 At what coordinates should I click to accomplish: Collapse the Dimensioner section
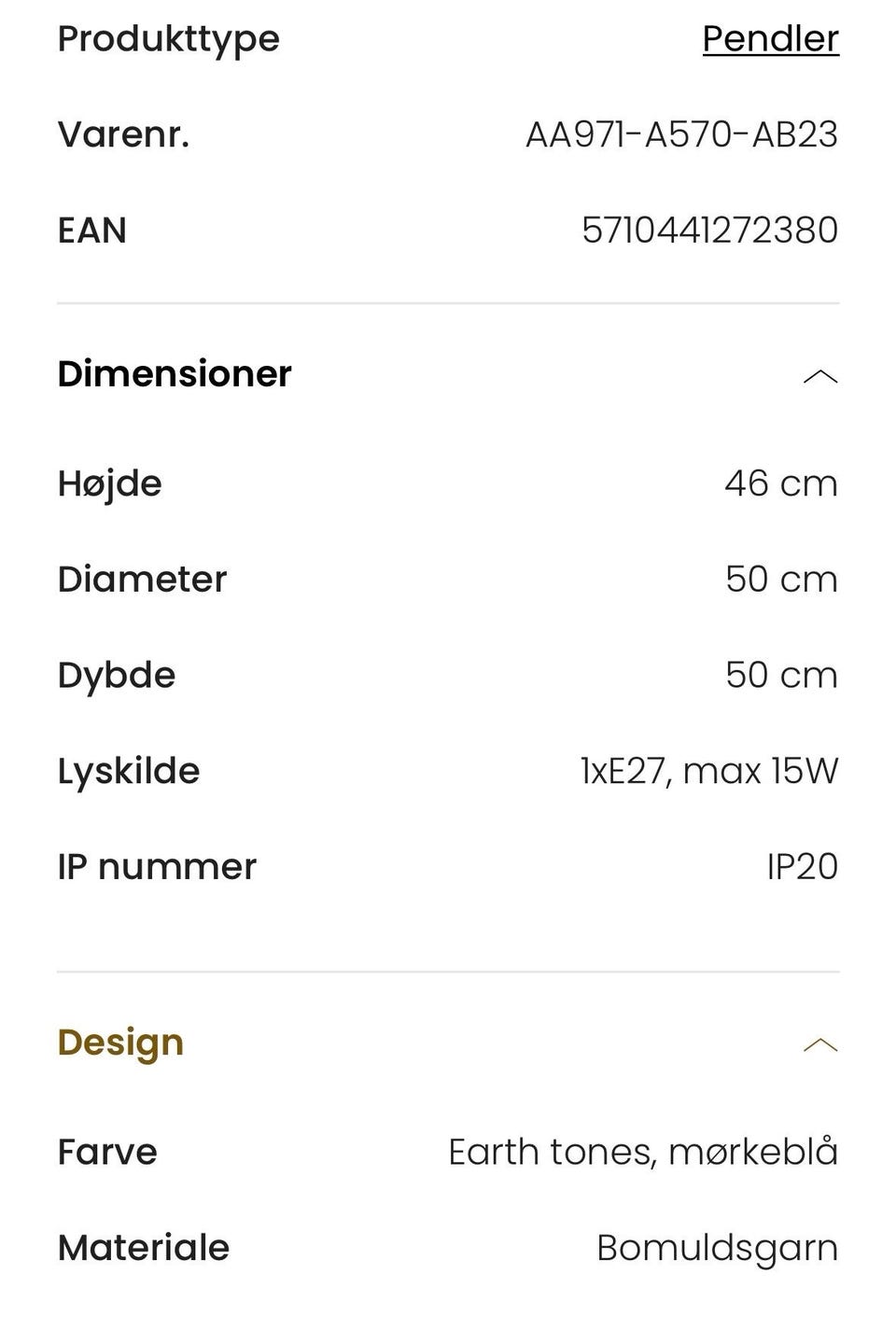coord(819,376)
